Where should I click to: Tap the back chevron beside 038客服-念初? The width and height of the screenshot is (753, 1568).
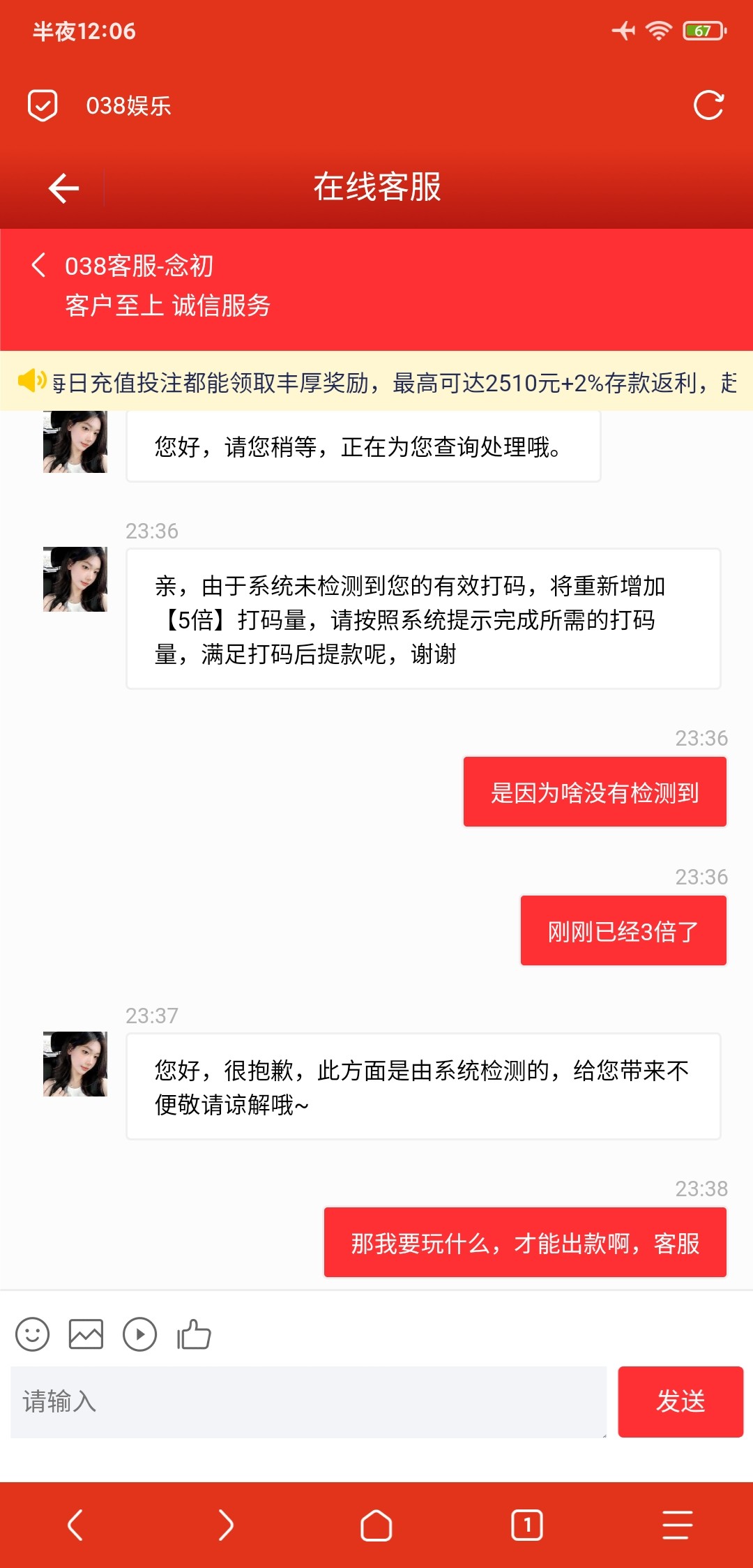click(39, 266)
